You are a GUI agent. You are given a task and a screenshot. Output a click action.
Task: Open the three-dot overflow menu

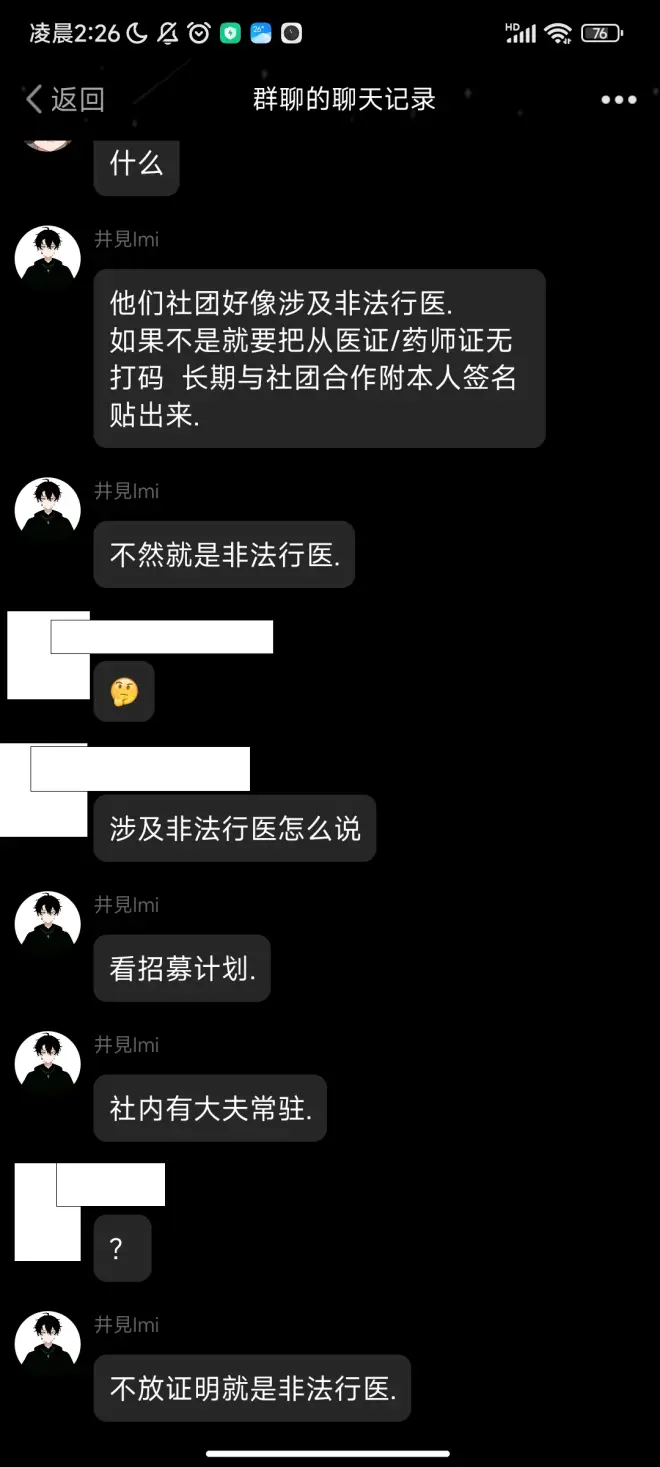click(618, 99)
